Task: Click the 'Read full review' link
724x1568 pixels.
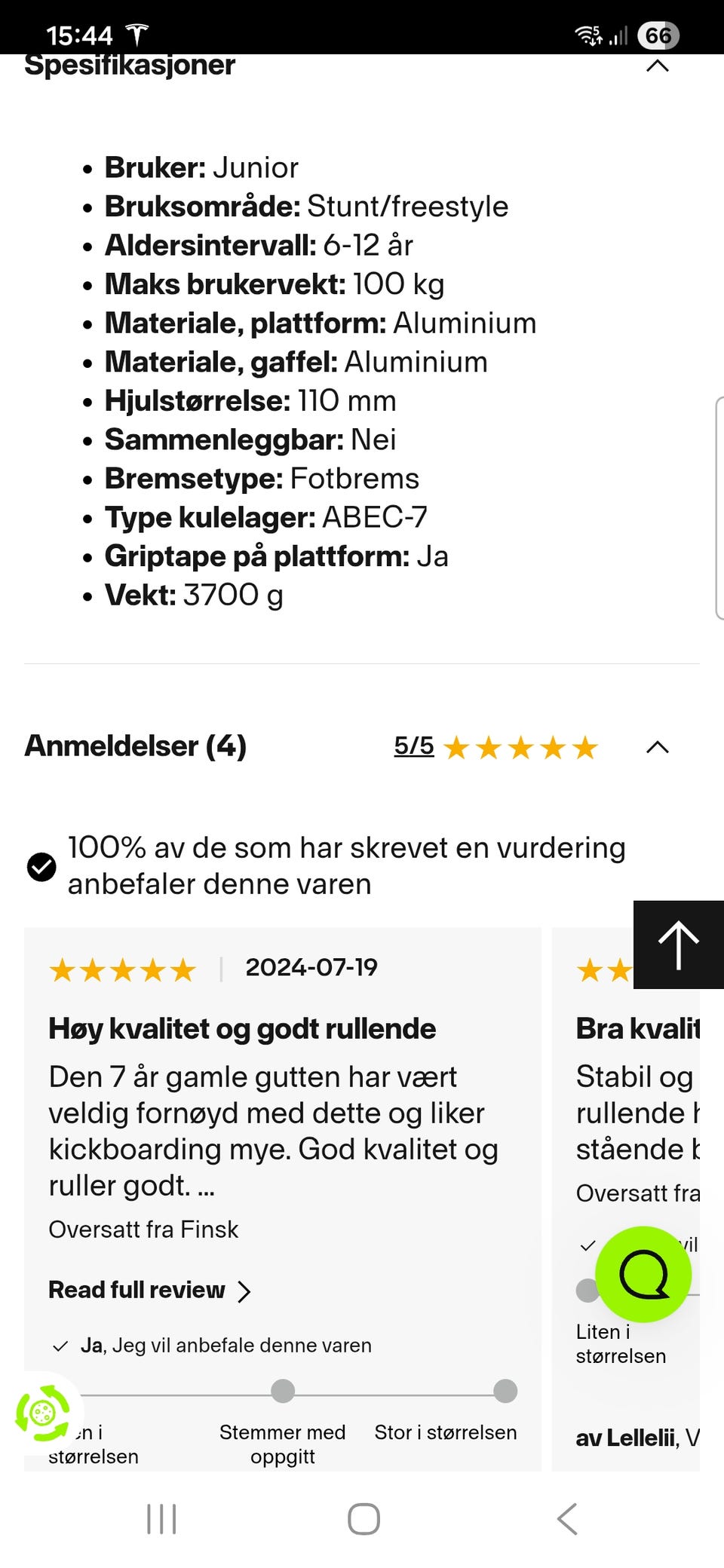Action: click(x=137, y=1291)
